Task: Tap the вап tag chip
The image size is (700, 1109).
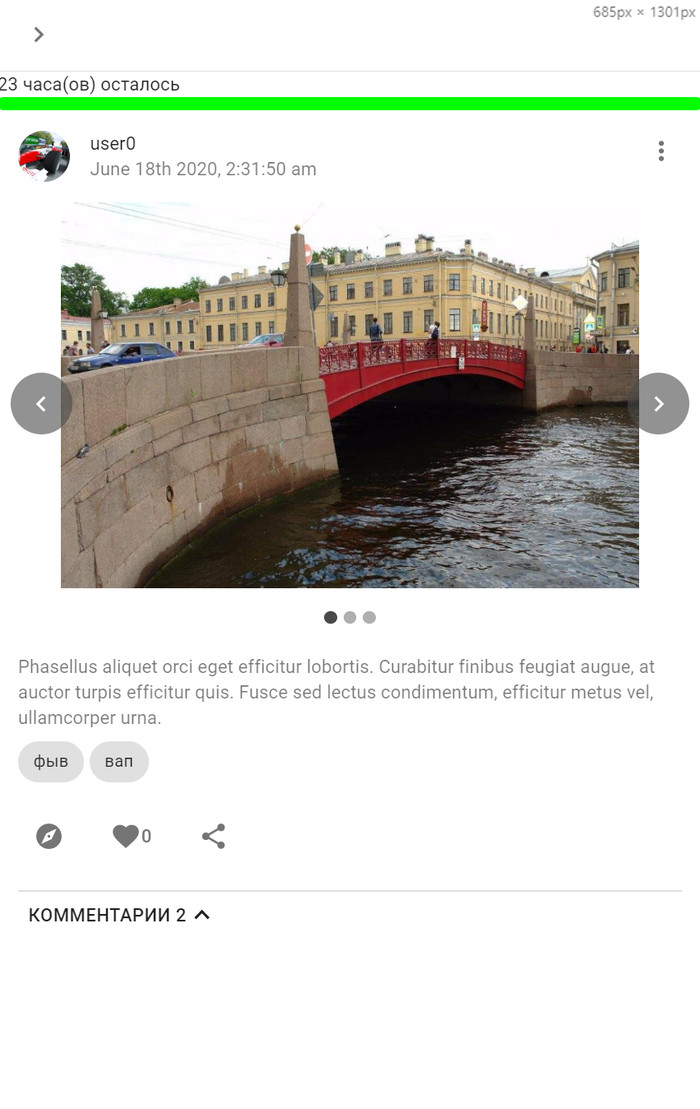Action: tap(119, 762)
